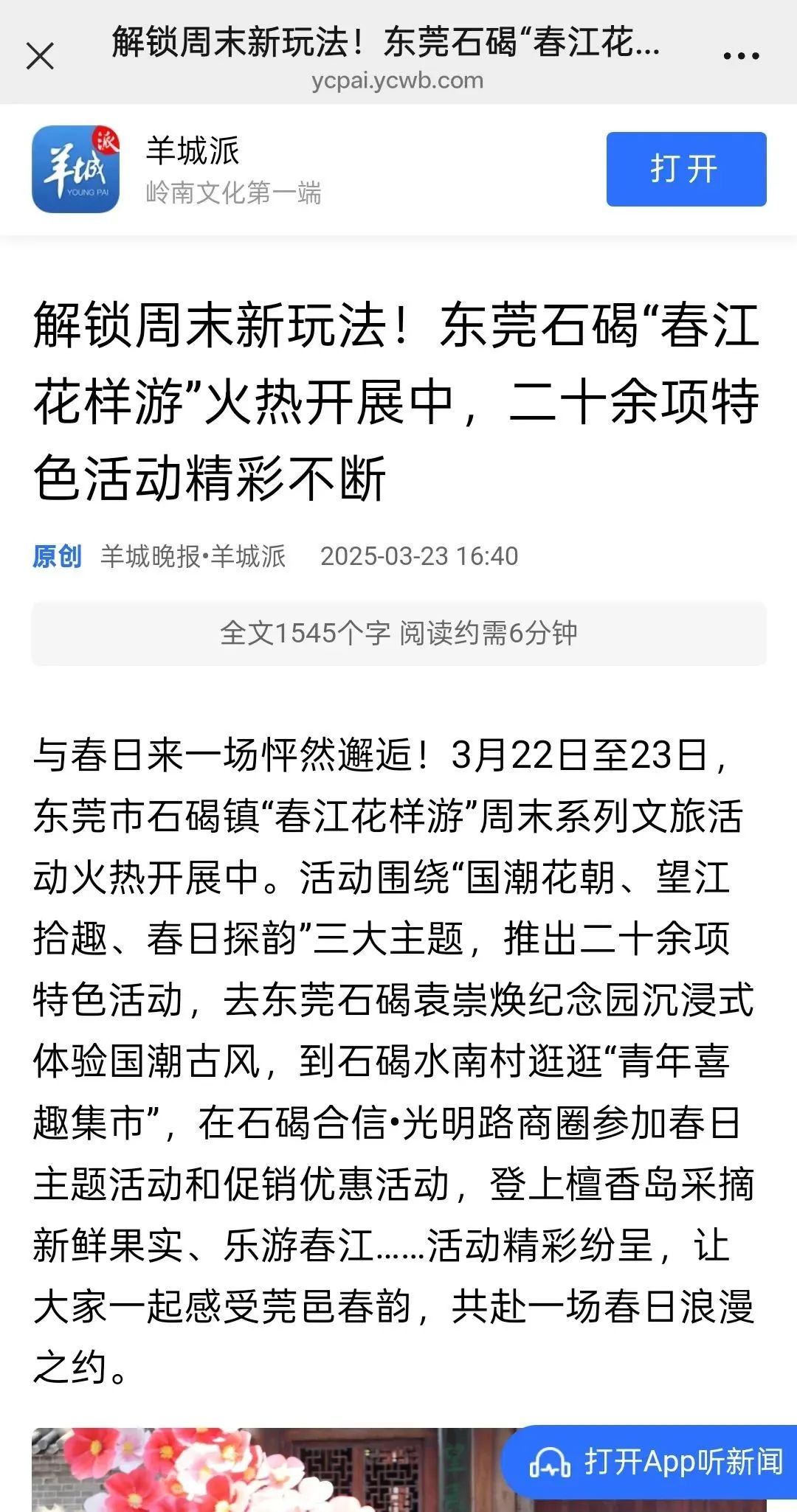Tap the 打开App听新闻 floating button
Screen dimensions: 797x1512
pyautogui.click(x=656, y=1461)
